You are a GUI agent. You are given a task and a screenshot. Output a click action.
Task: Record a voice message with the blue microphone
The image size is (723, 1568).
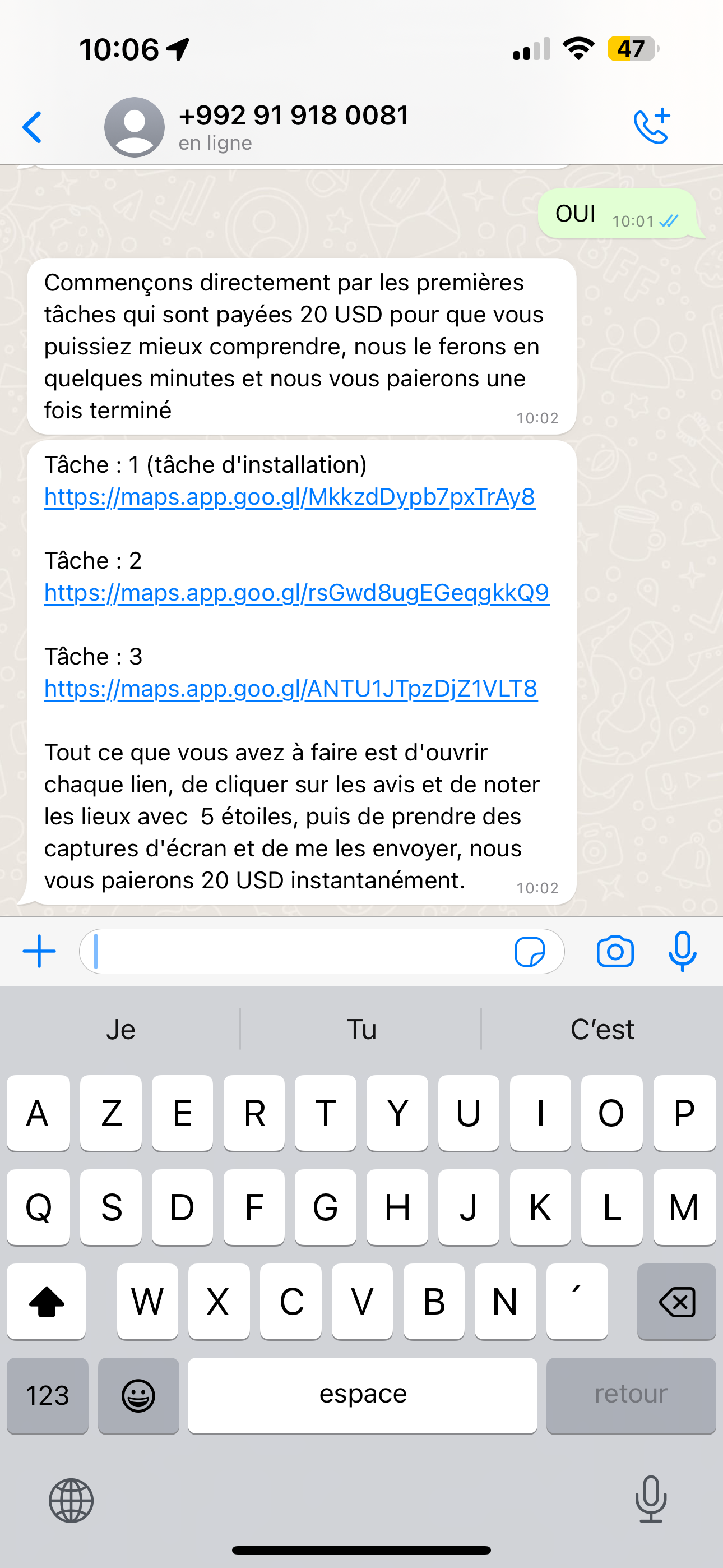[682, 951]
